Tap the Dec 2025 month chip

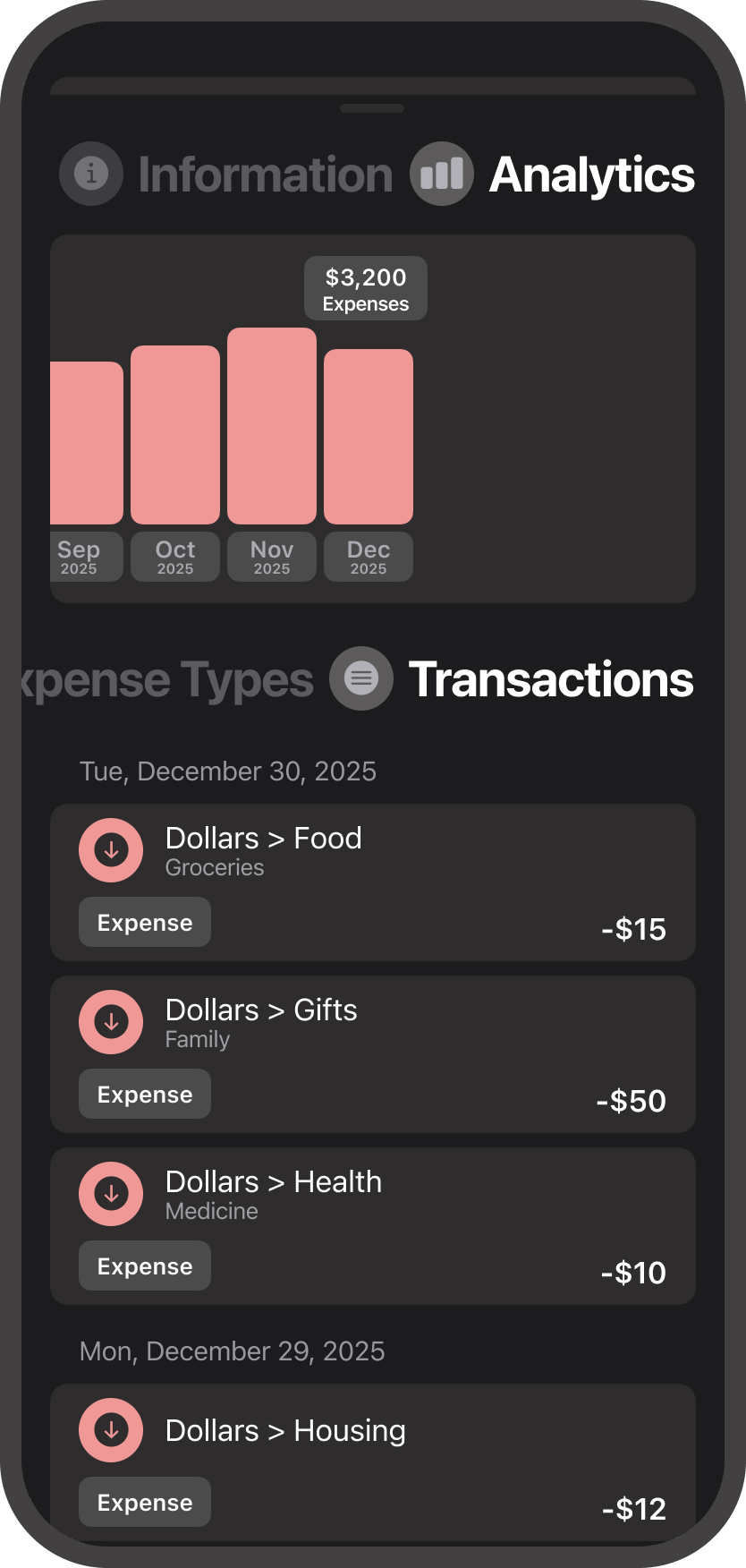[x=369, y=557]
